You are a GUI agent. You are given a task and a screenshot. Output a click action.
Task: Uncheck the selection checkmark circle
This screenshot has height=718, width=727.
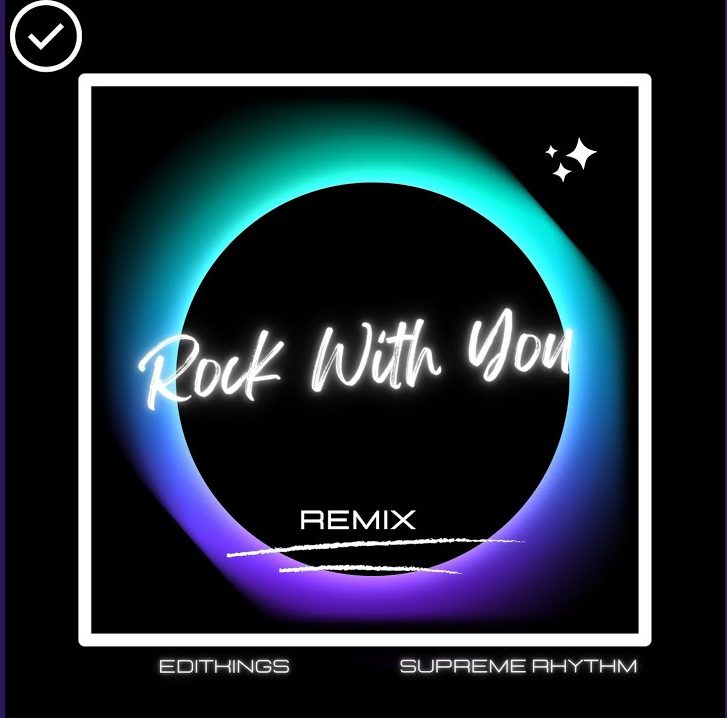click(x=45, y=36)
